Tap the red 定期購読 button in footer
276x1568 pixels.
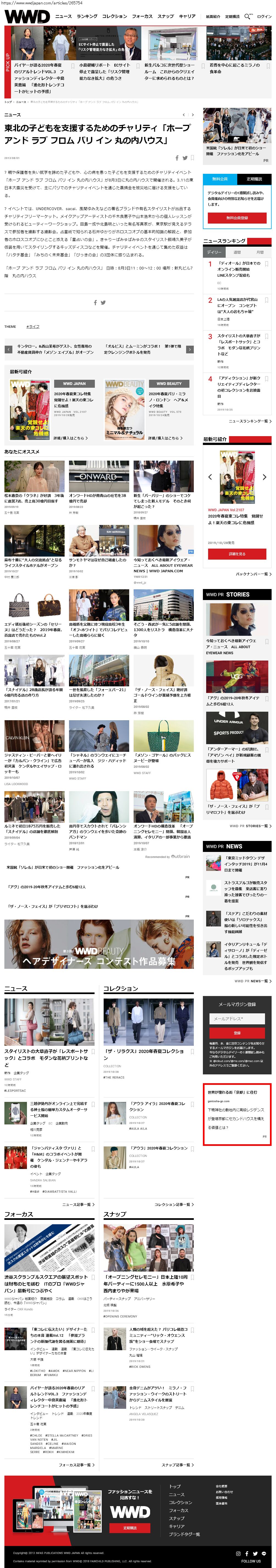[x=129, y=1527]
